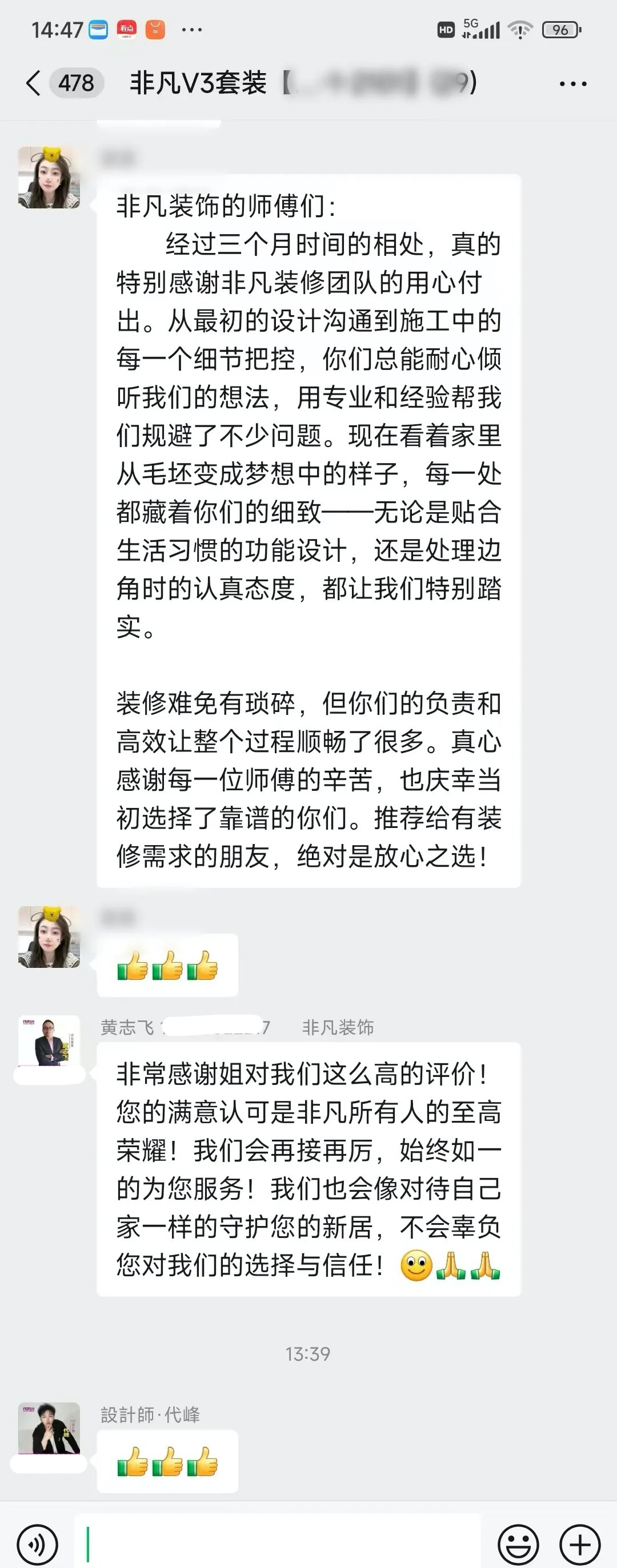Open the plus attachments menu
This screenshot has width=617, height=1568.
(x=579, y=1543)
